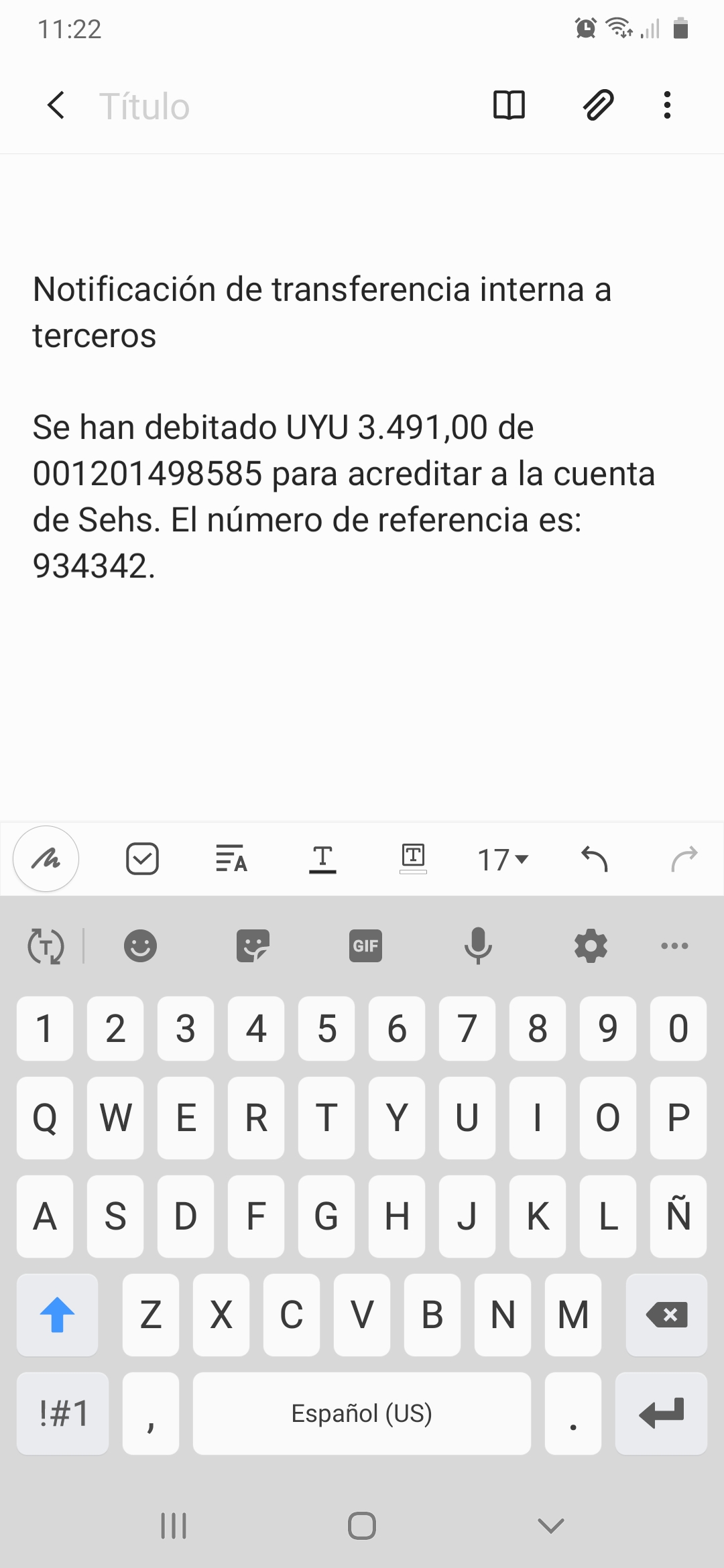Open the font size 17 dropdown
This screenshot has height=1568, width=724.
(503, 860)
